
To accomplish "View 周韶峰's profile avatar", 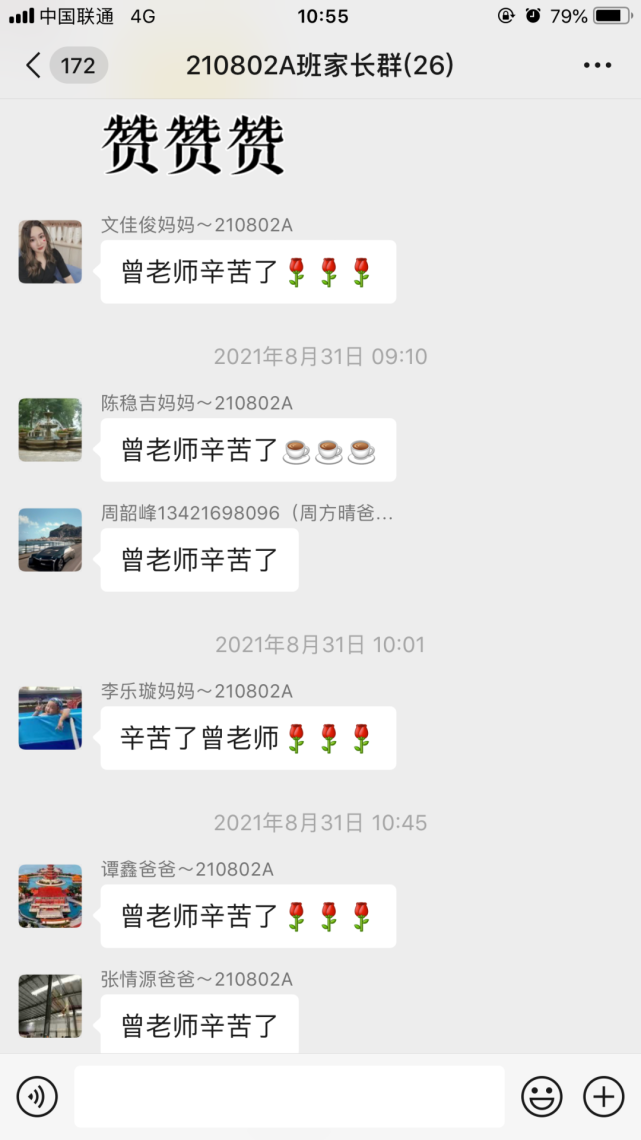I will (x=50, y=540).
